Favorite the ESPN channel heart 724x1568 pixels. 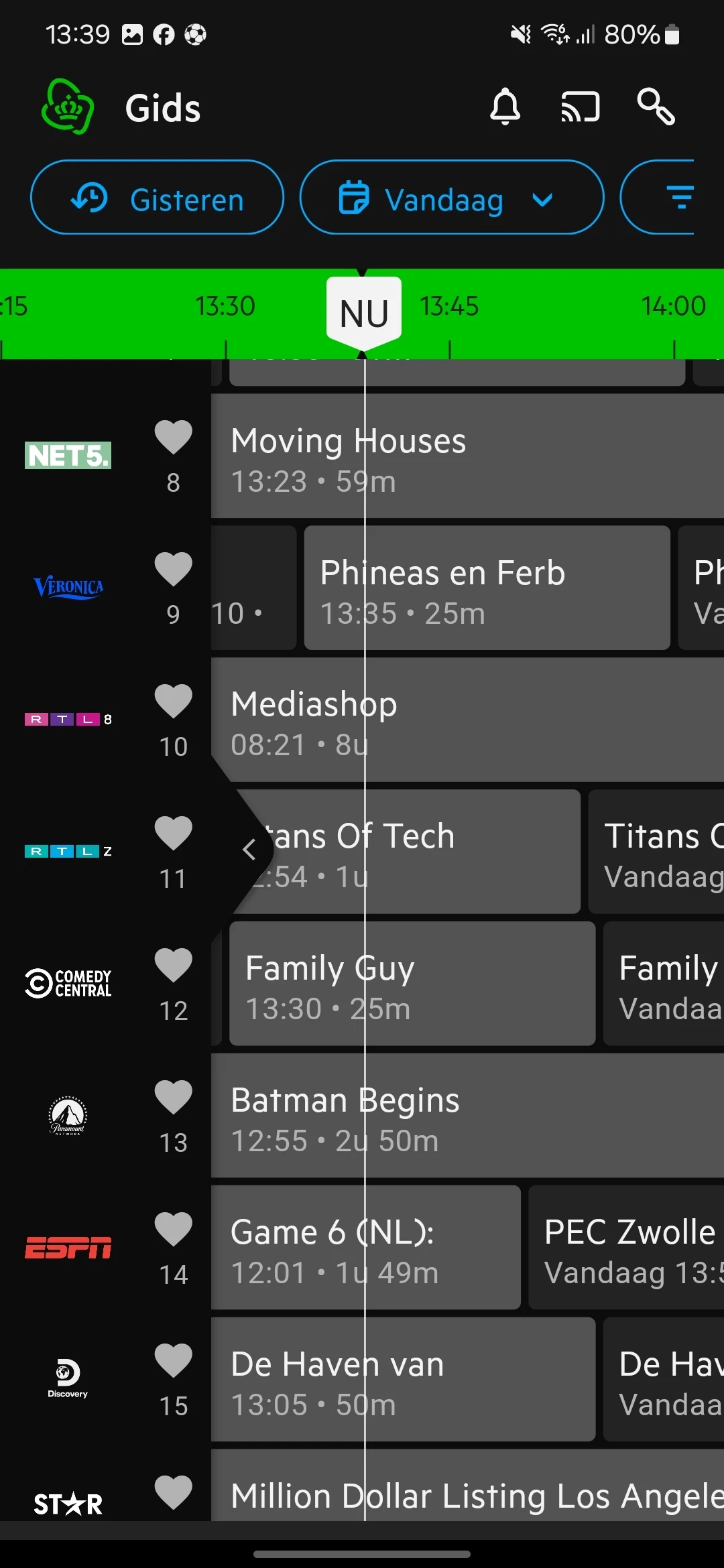pyautogui.click(x=174, y=1229)
